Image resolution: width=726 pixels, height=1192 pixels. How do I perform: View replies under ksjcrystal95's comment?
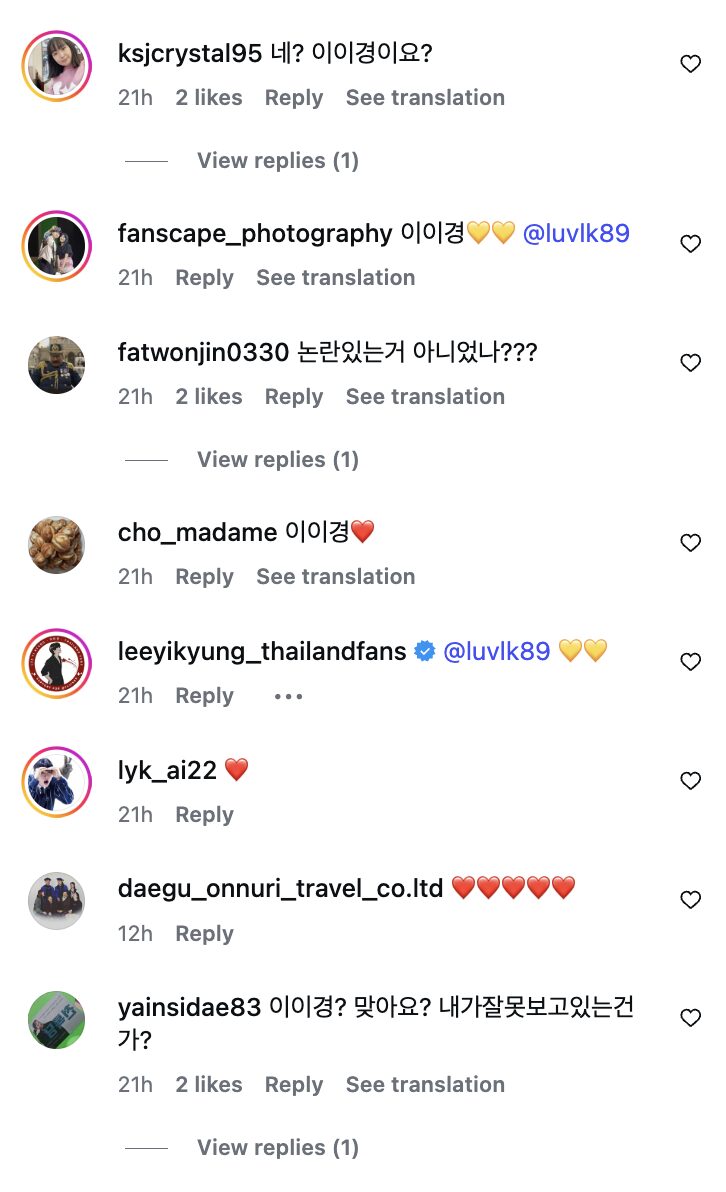pos(277,160)
